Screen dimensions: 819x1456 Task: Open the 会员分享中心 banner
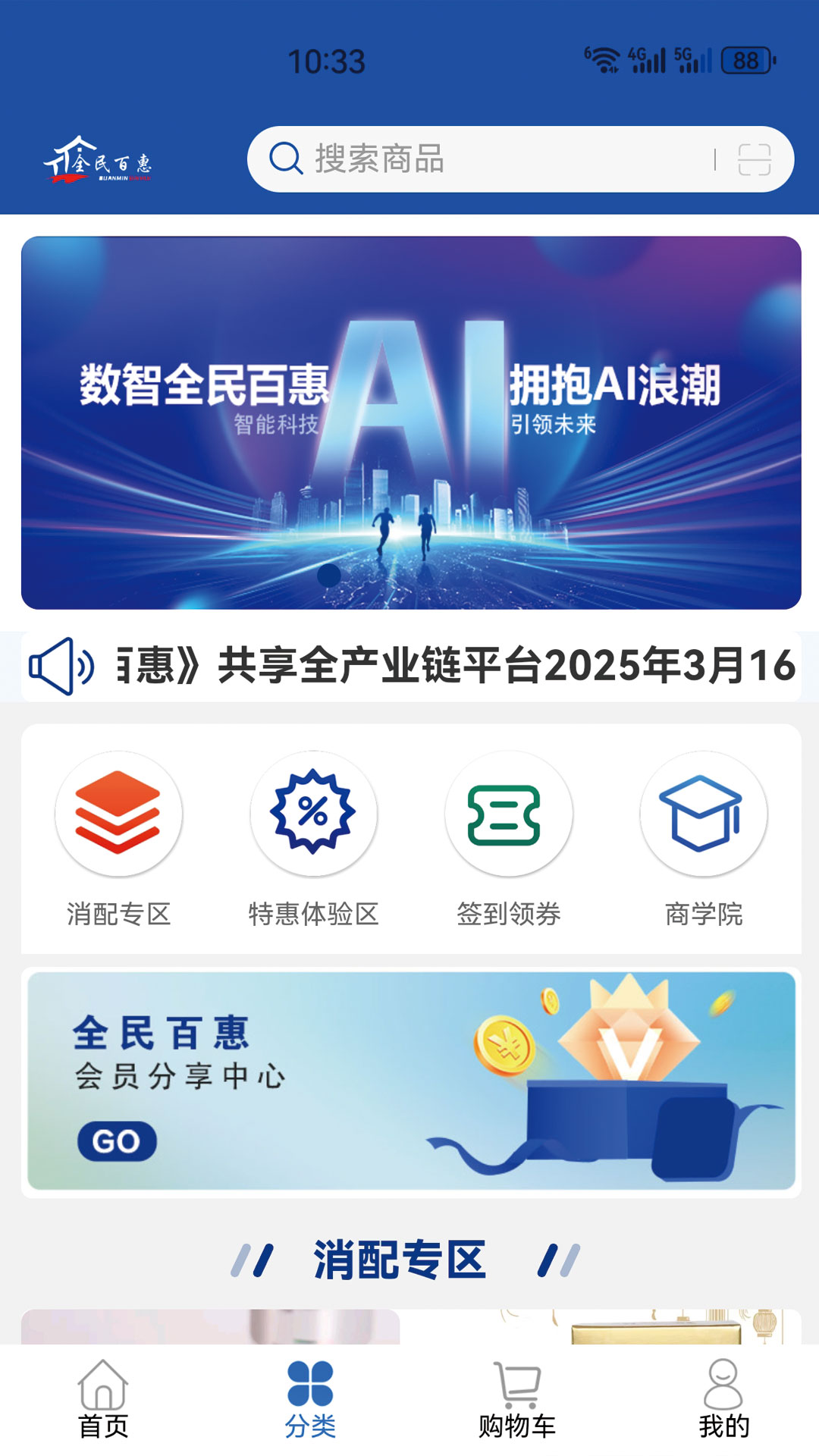click(409, 1086)
